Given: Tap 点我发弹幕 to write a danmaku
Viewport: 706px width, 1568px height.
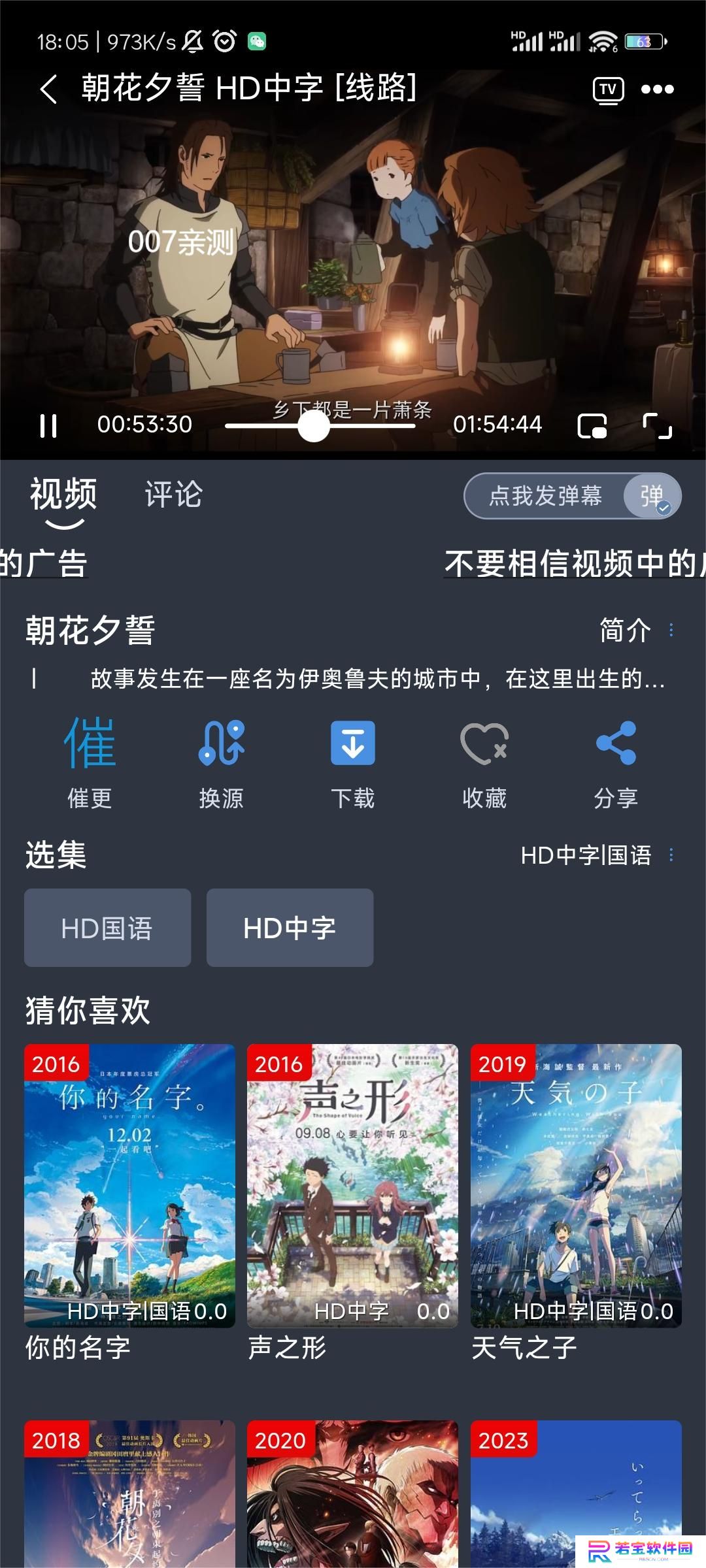Looking at the screenshot, I should (x=545, y=496).
